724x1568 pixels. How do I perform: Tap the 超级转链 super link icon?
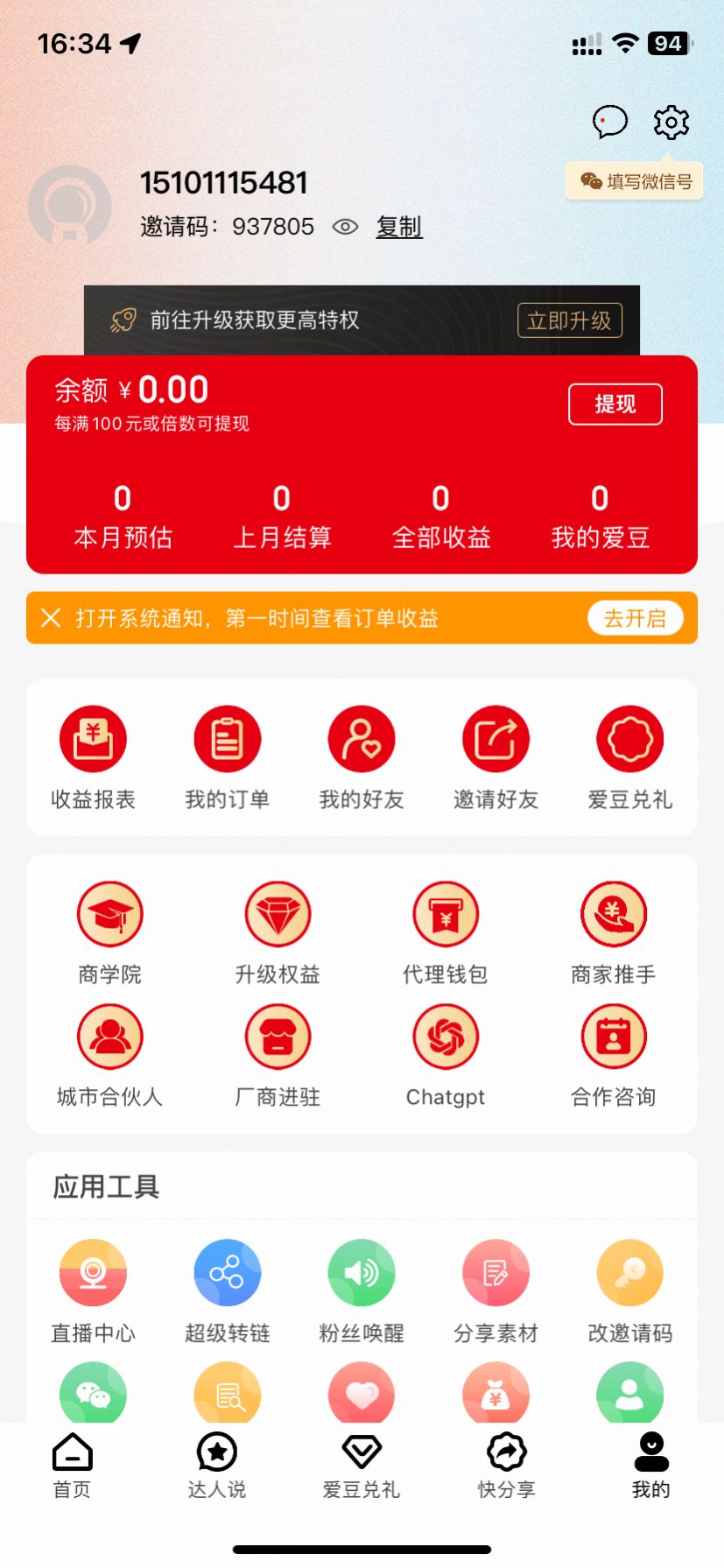pyautogui.click(x=228, y=1272)
